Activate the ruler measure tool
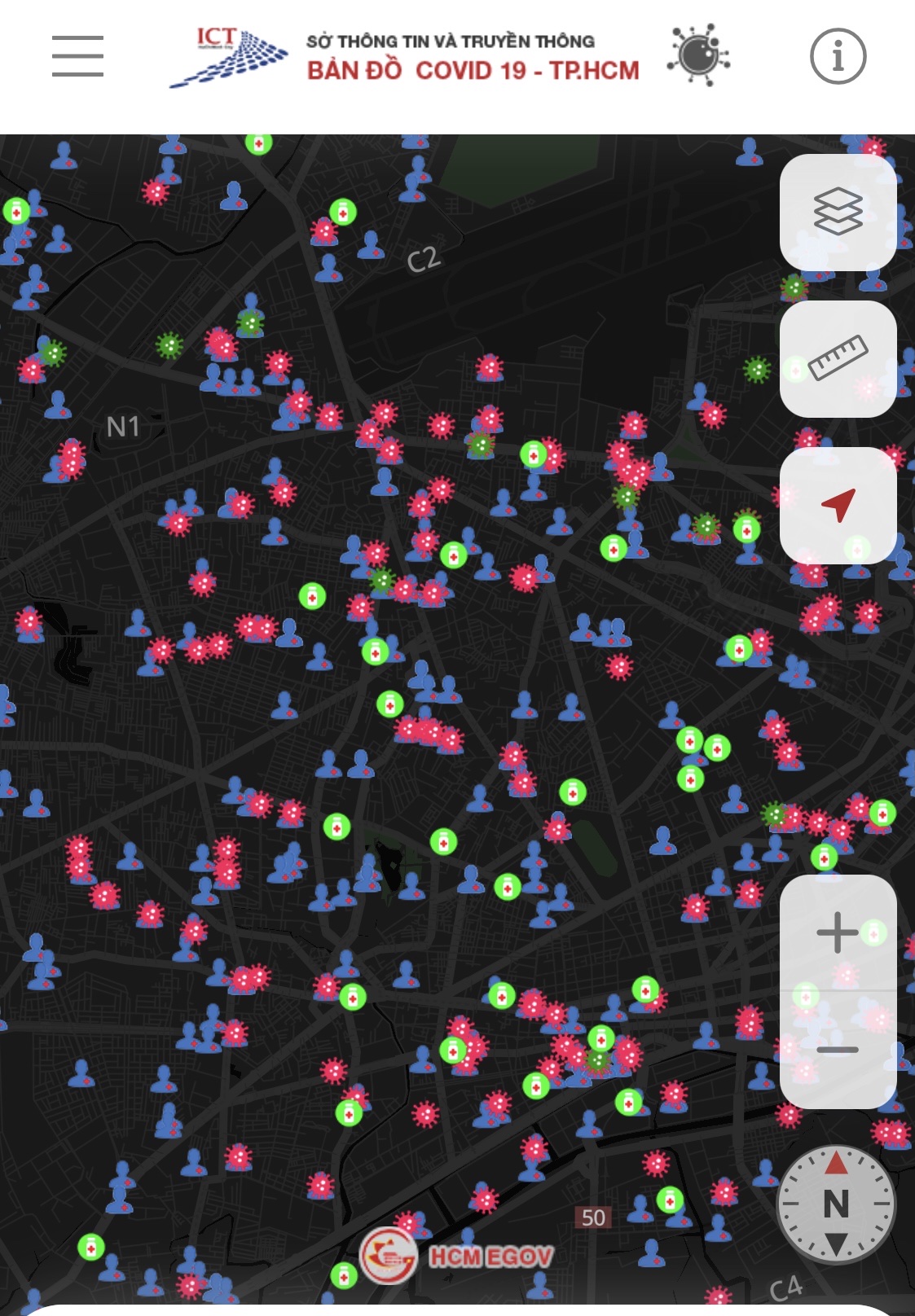915x1316 pixels. coord(838,358)
